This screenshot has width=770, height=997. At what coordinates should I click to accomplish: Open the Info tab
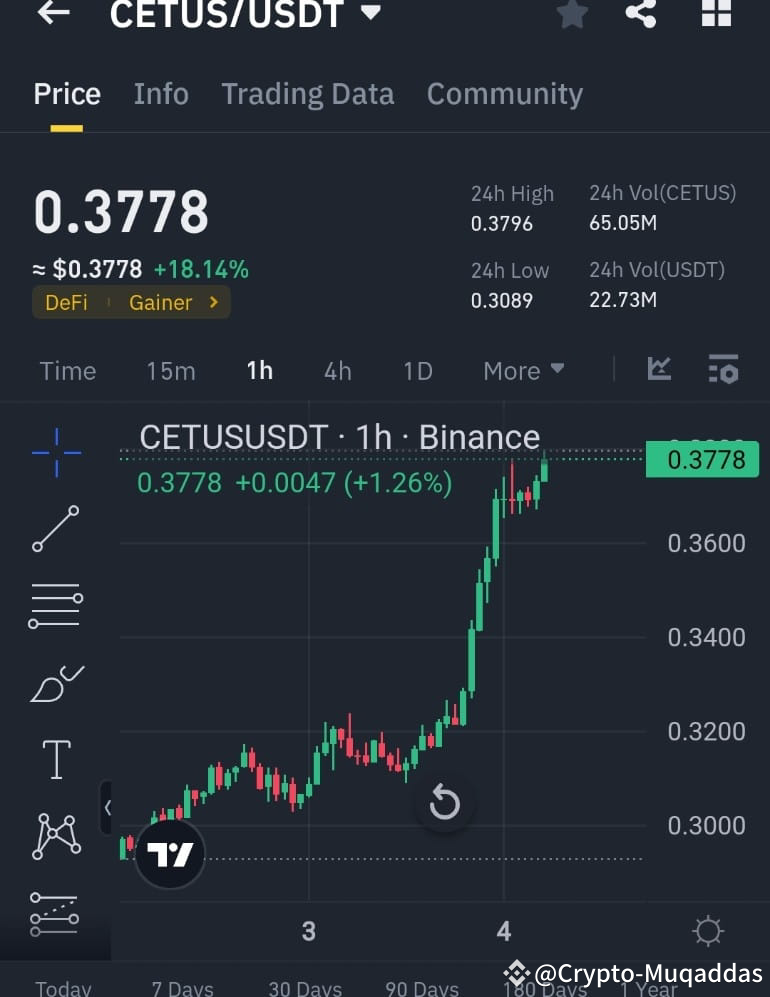(160, 93)
